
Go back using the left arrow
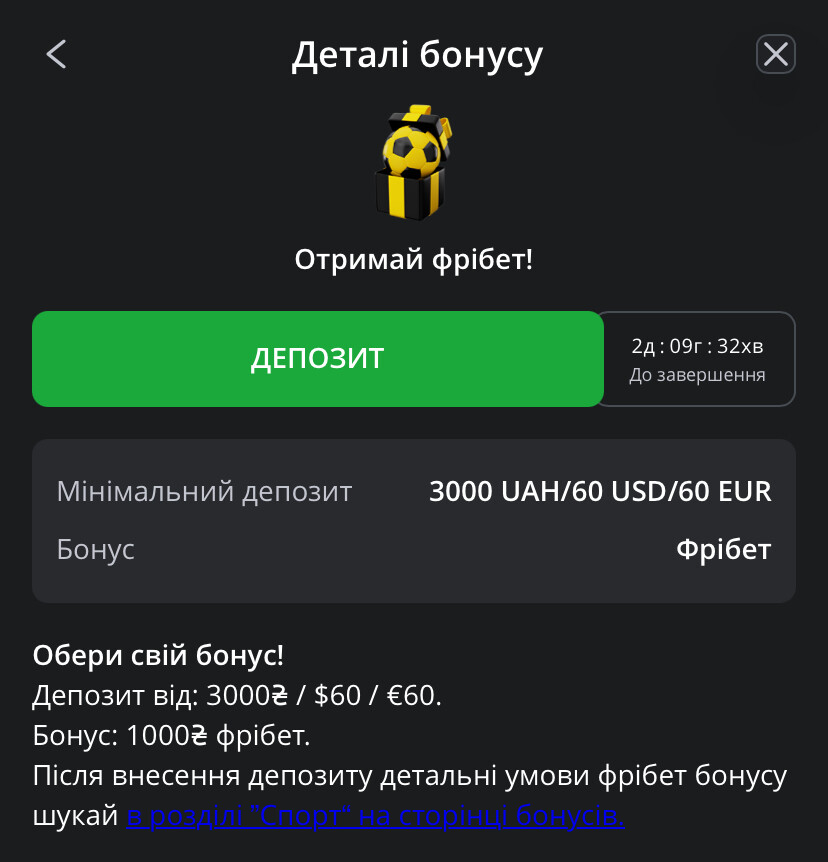[56, 54]
